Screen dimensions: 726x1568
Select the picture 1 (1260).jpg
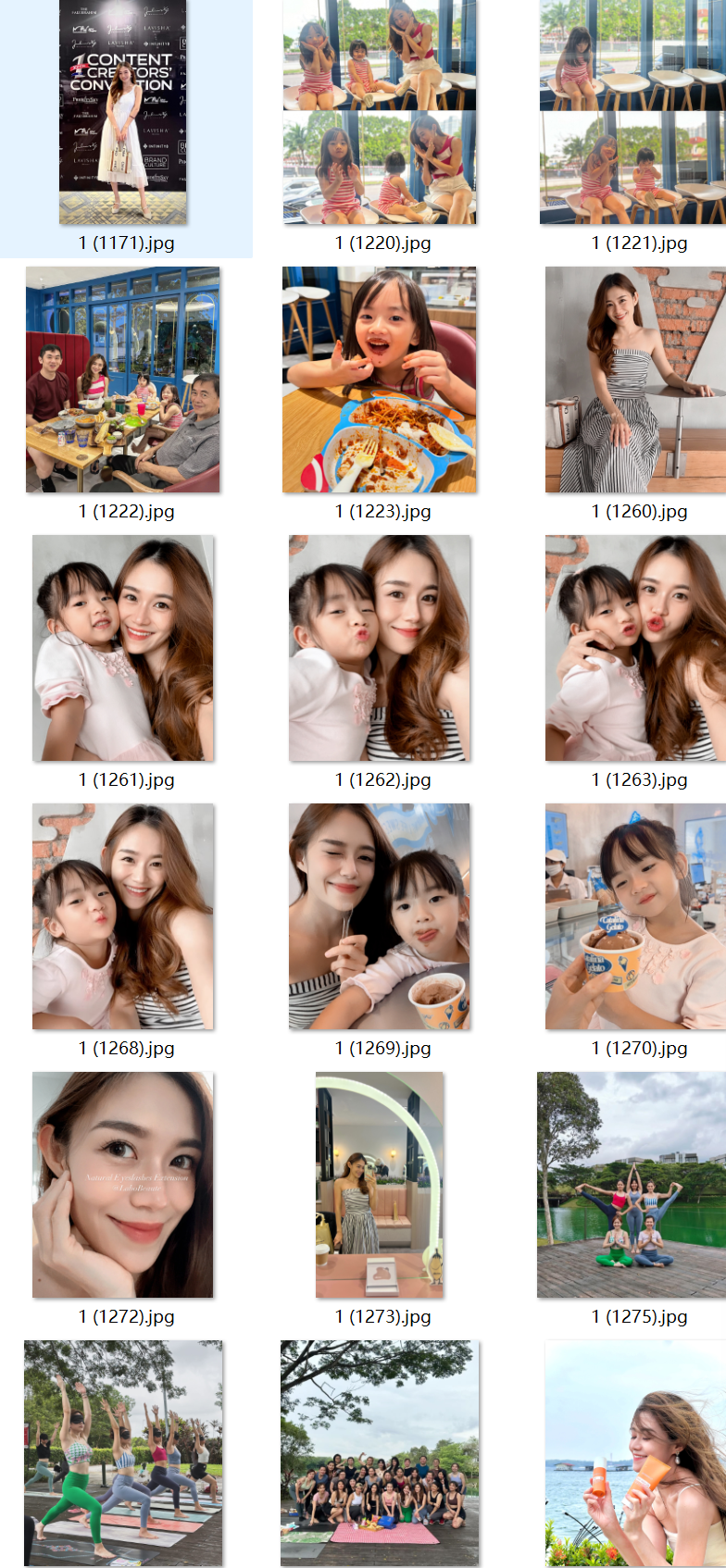coord(636,380)
